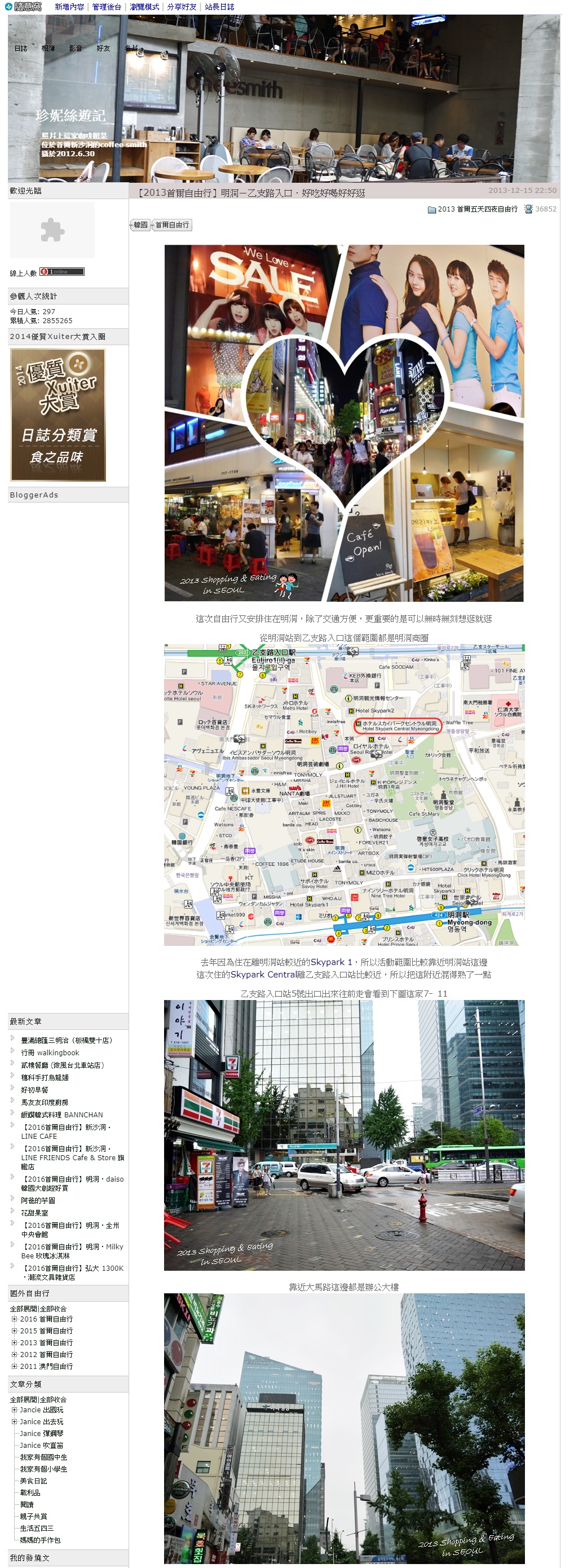Open the Xuite 隨意窩 home logo
Screen dimensions: 574x1568
[x=23, y=7]
